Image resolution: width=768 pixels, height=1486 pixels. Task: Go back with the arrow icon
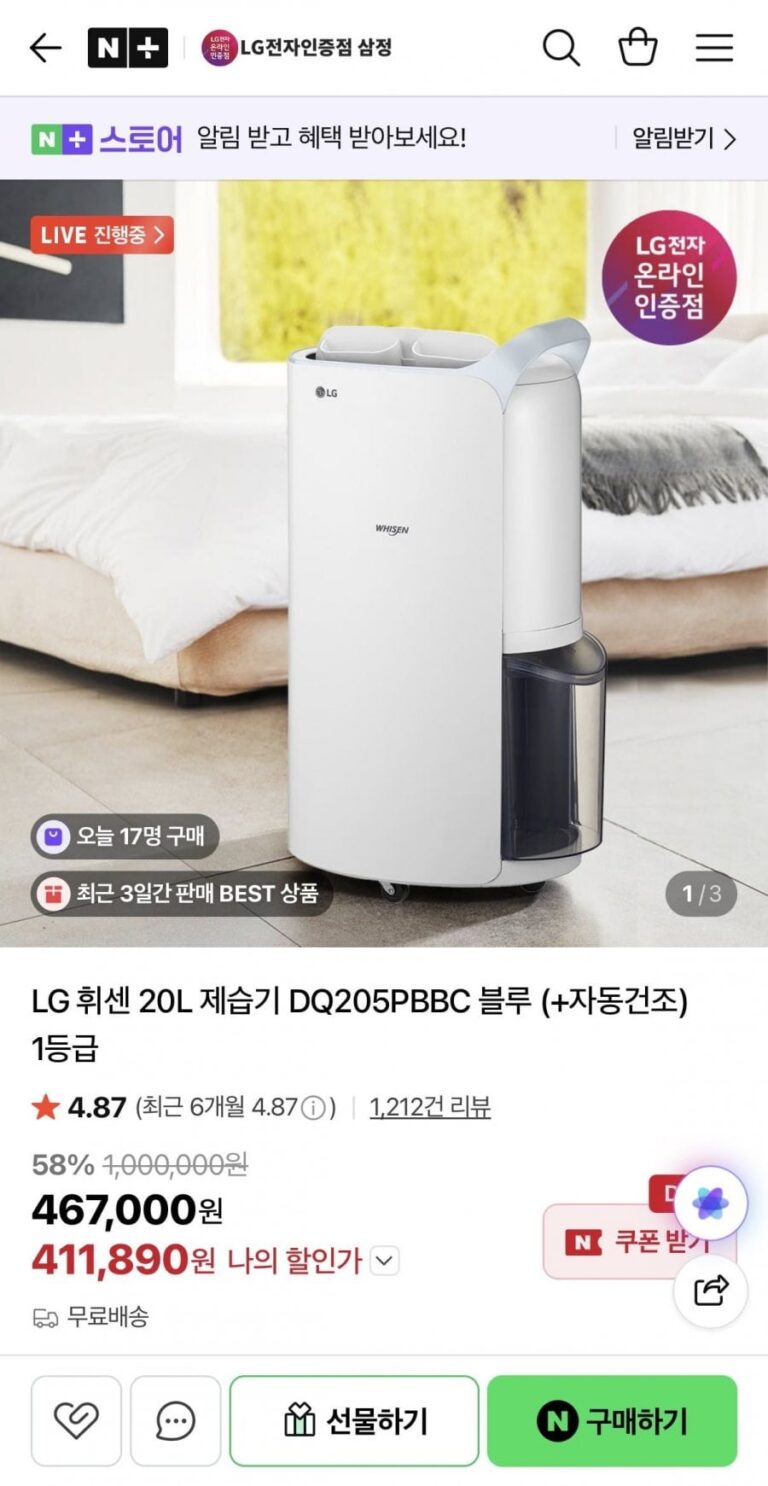[46, 48]
